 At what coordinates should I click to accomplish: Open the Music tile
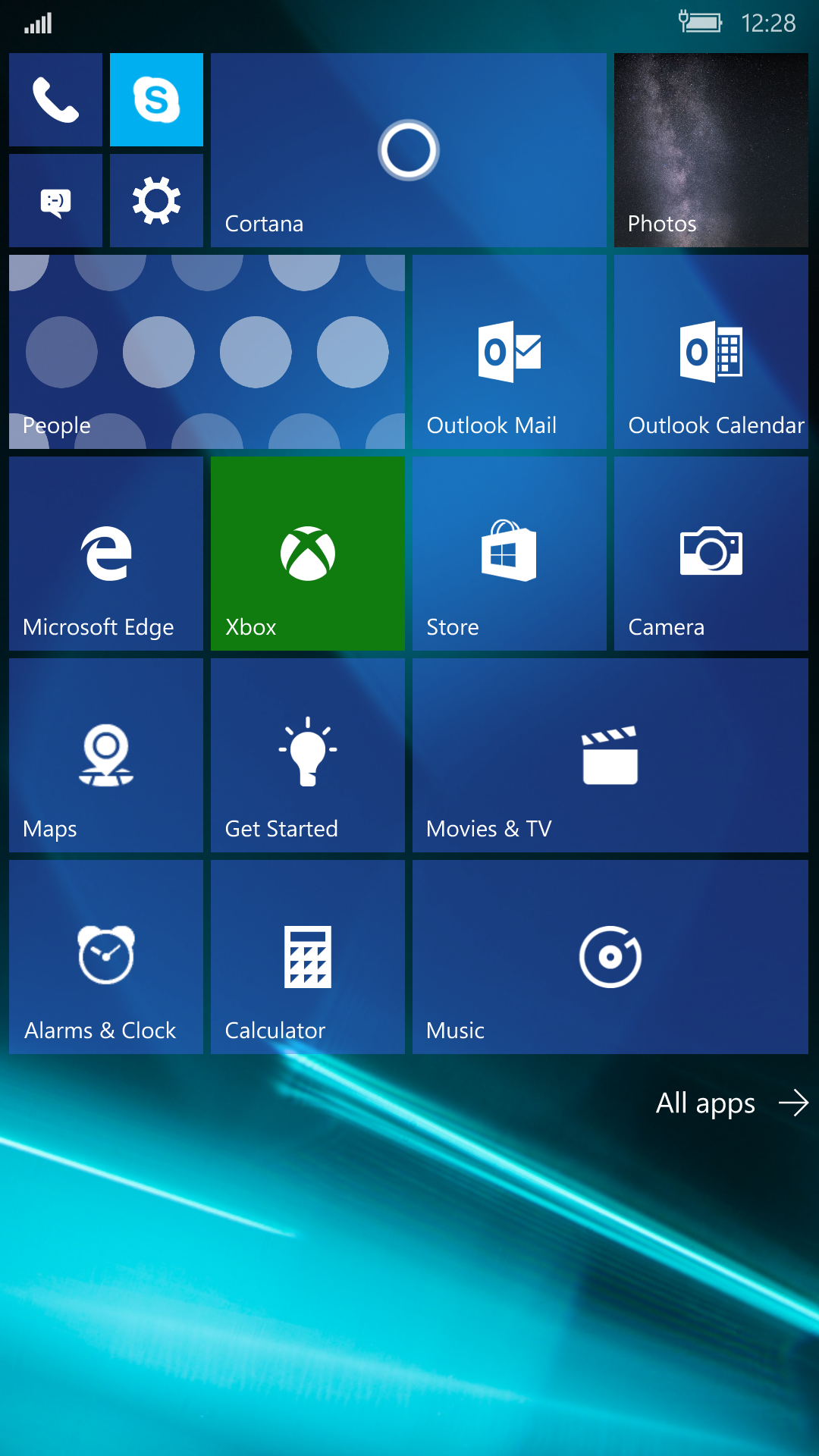coord(610,957)
